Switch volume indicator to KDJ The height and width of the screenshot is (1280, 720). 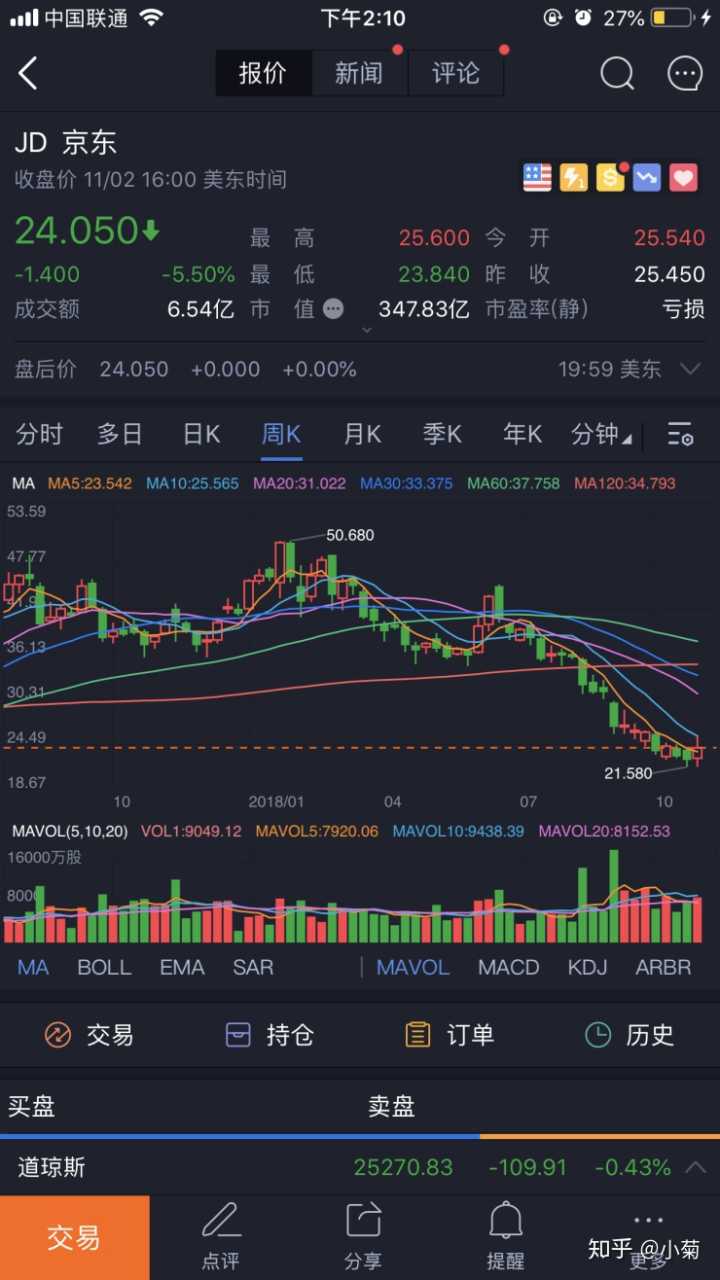(587, 967)
